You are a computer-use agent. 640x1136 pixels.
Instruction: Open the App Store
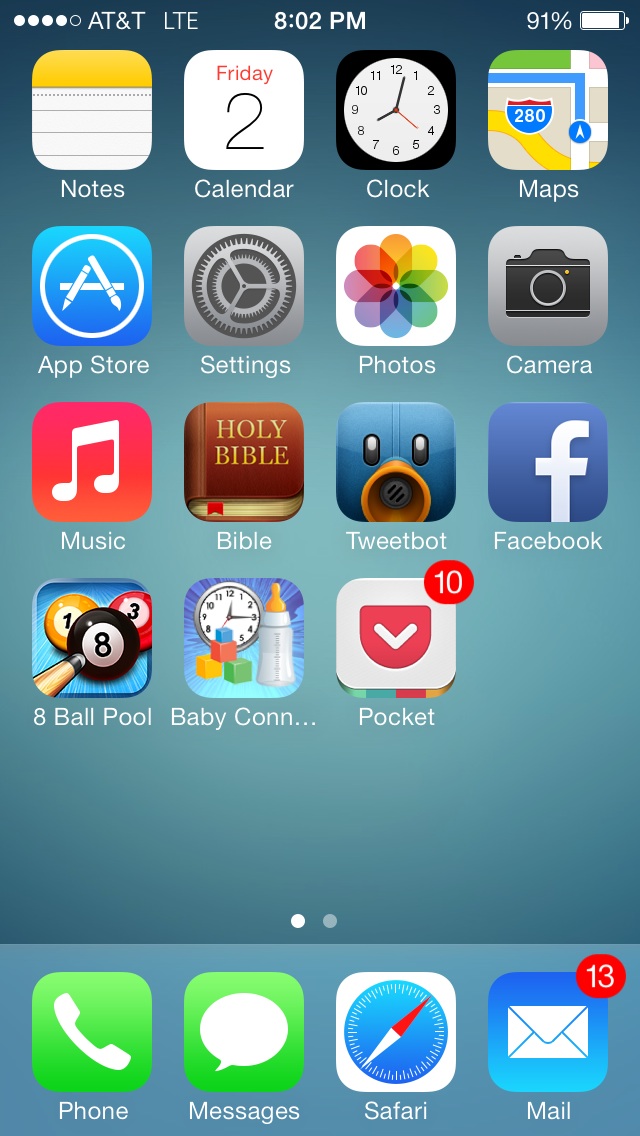[92, 286]
